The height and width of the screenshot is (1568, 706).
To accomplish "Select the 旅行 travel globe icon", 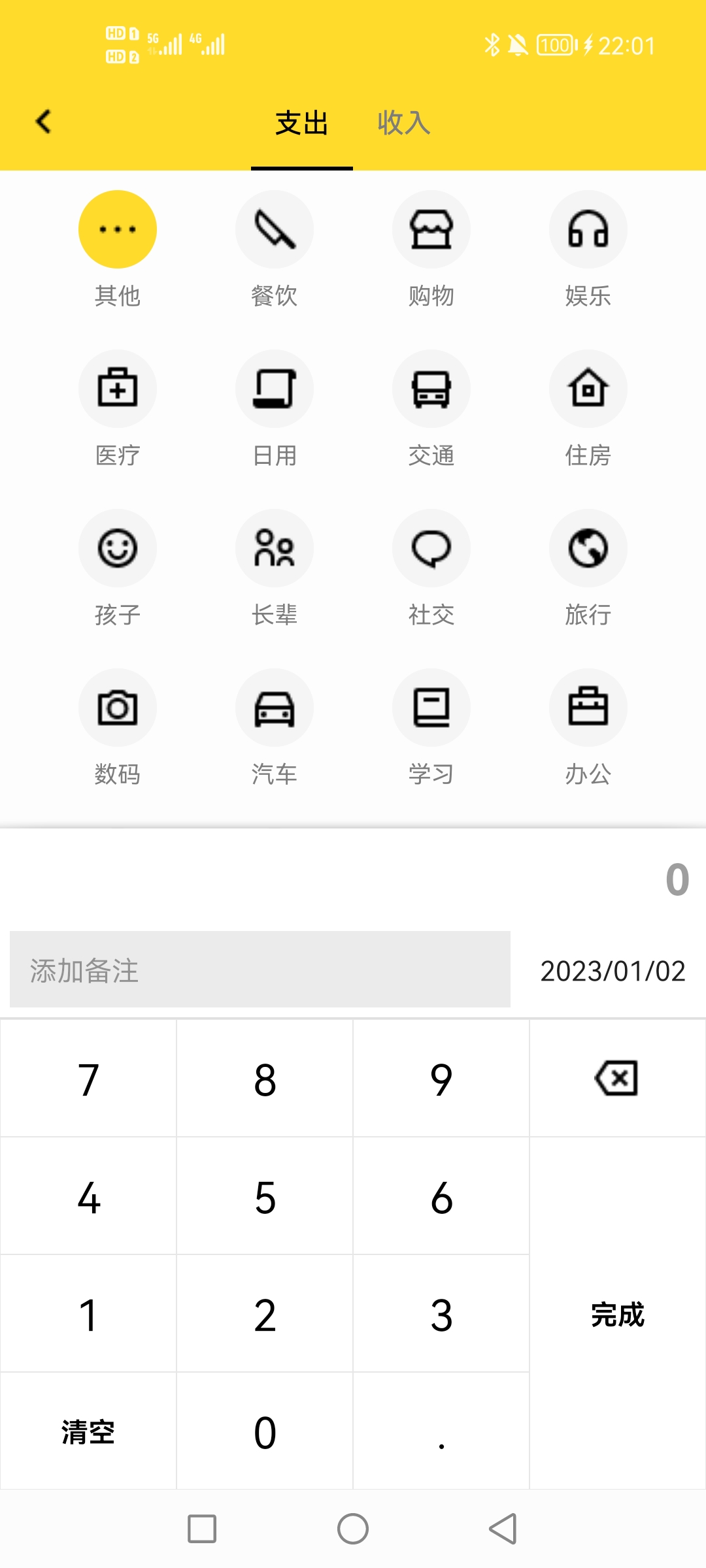I will (x=588, y=548).
